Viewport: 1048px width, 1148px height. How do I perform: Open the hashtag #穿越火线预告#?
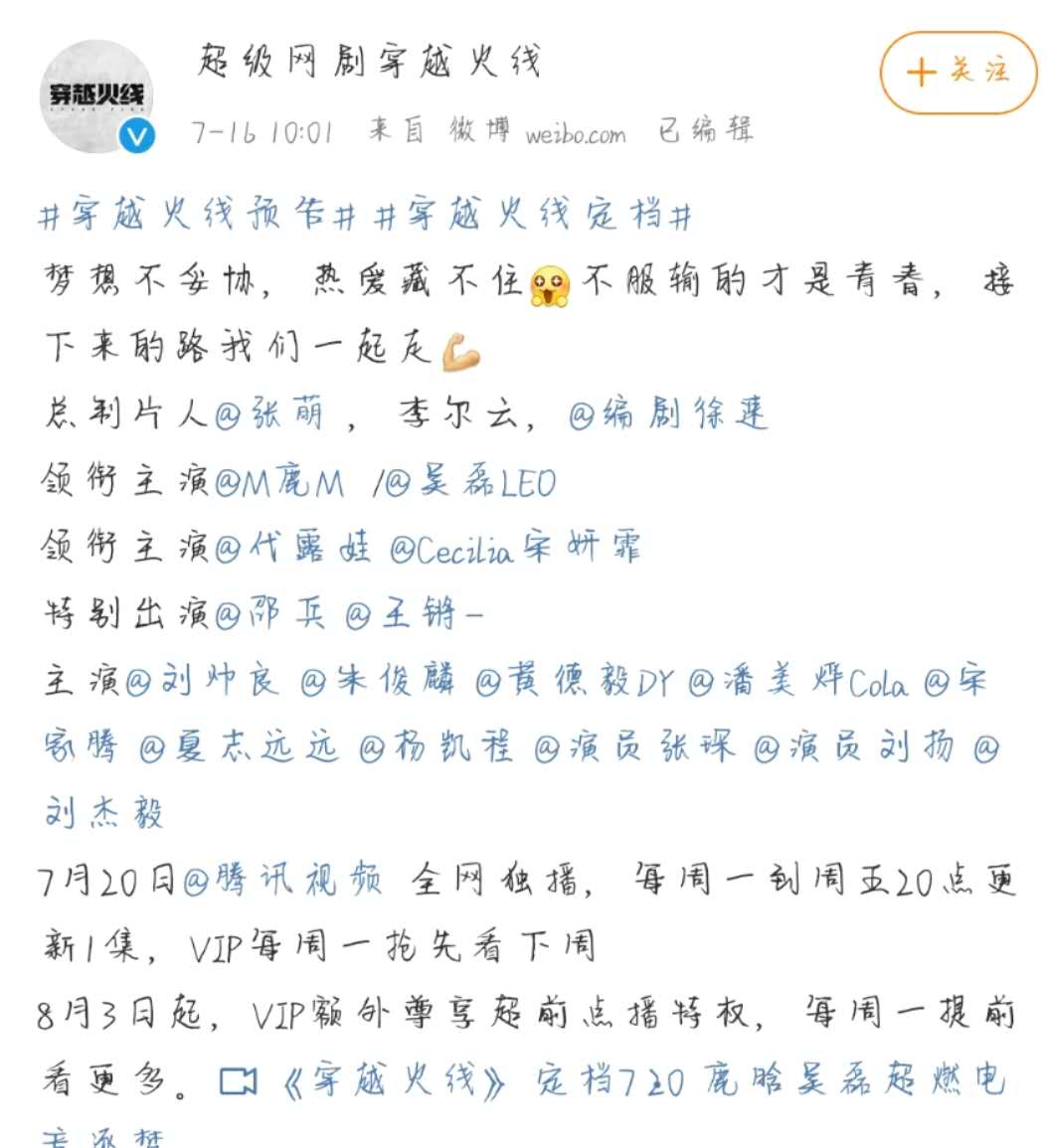click(x=196, y=216)
